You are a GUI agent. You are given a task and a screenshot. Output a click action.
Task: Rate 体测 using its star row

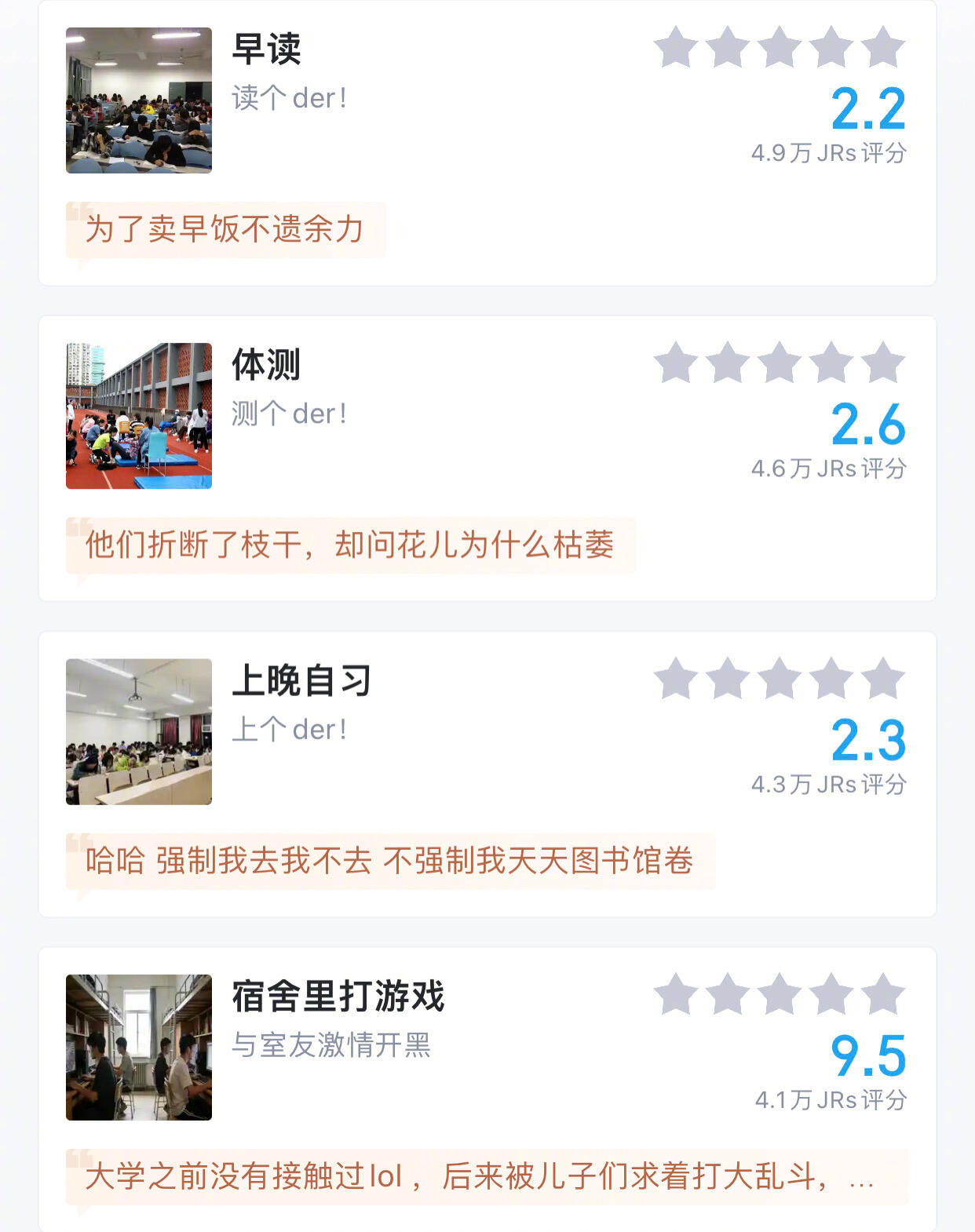tap(779, 363)
